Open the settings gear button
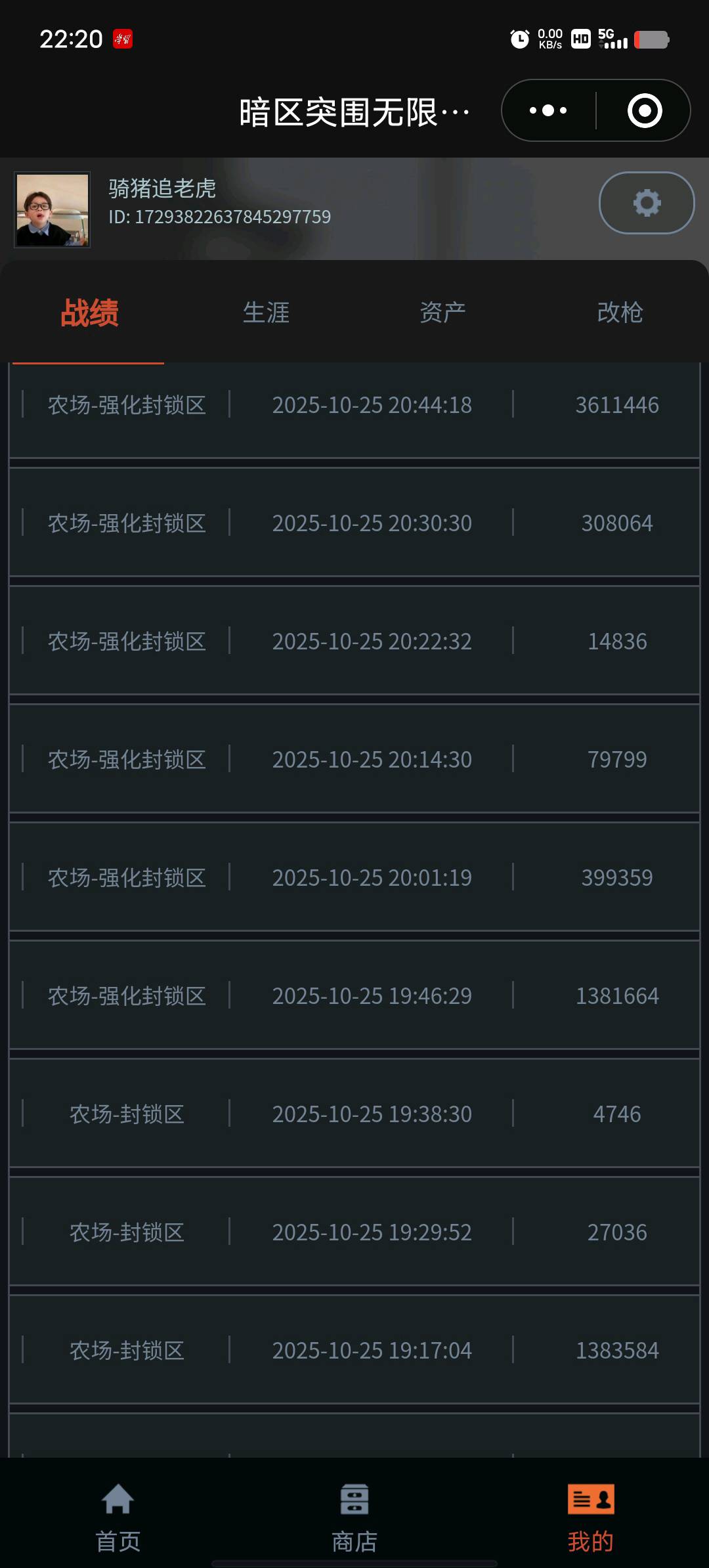This screenshot has height=1568, width=709. coord(646,203)
